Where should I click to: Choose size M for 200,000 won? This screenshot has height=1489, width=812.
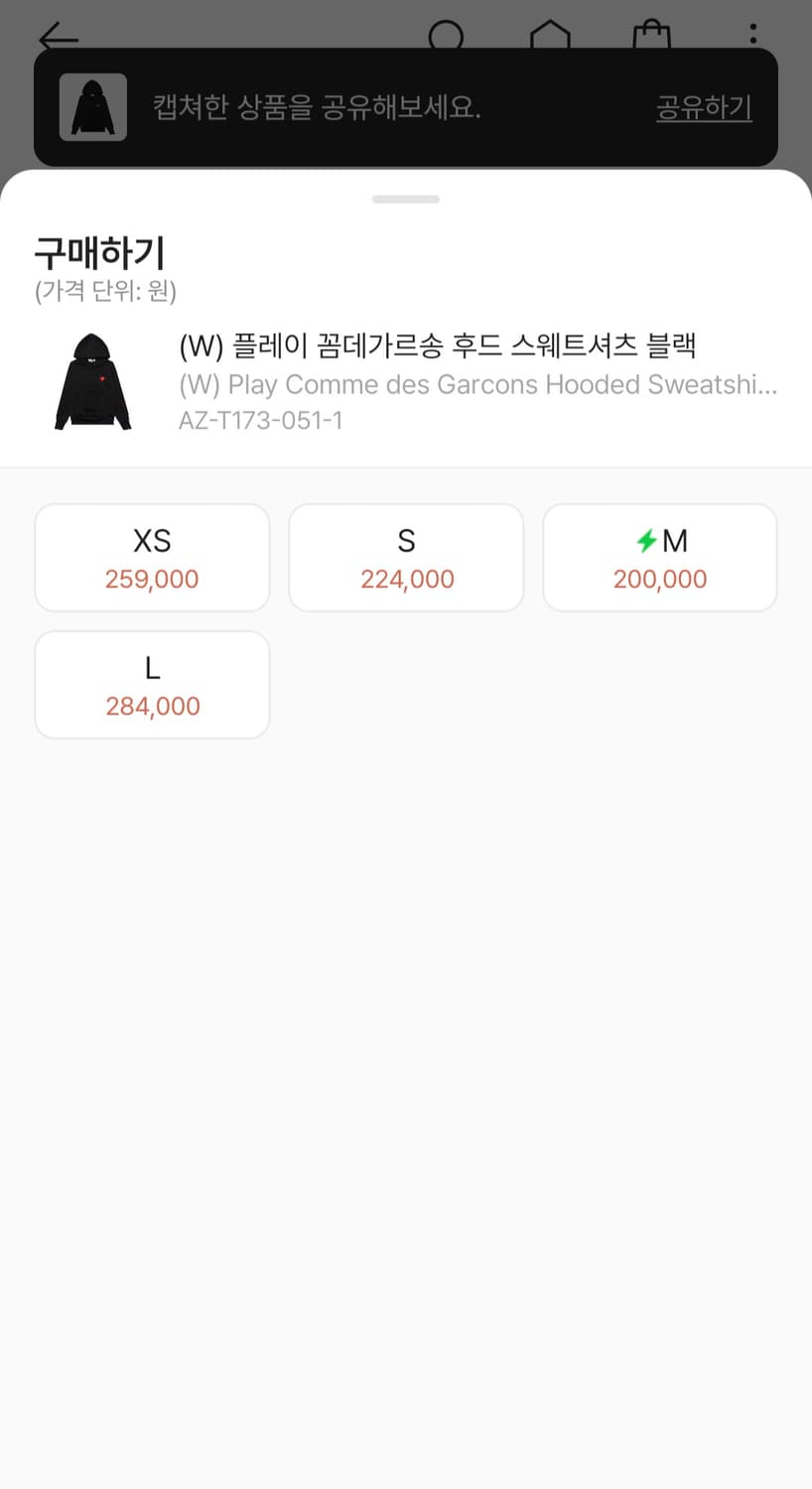click(659, 556)
